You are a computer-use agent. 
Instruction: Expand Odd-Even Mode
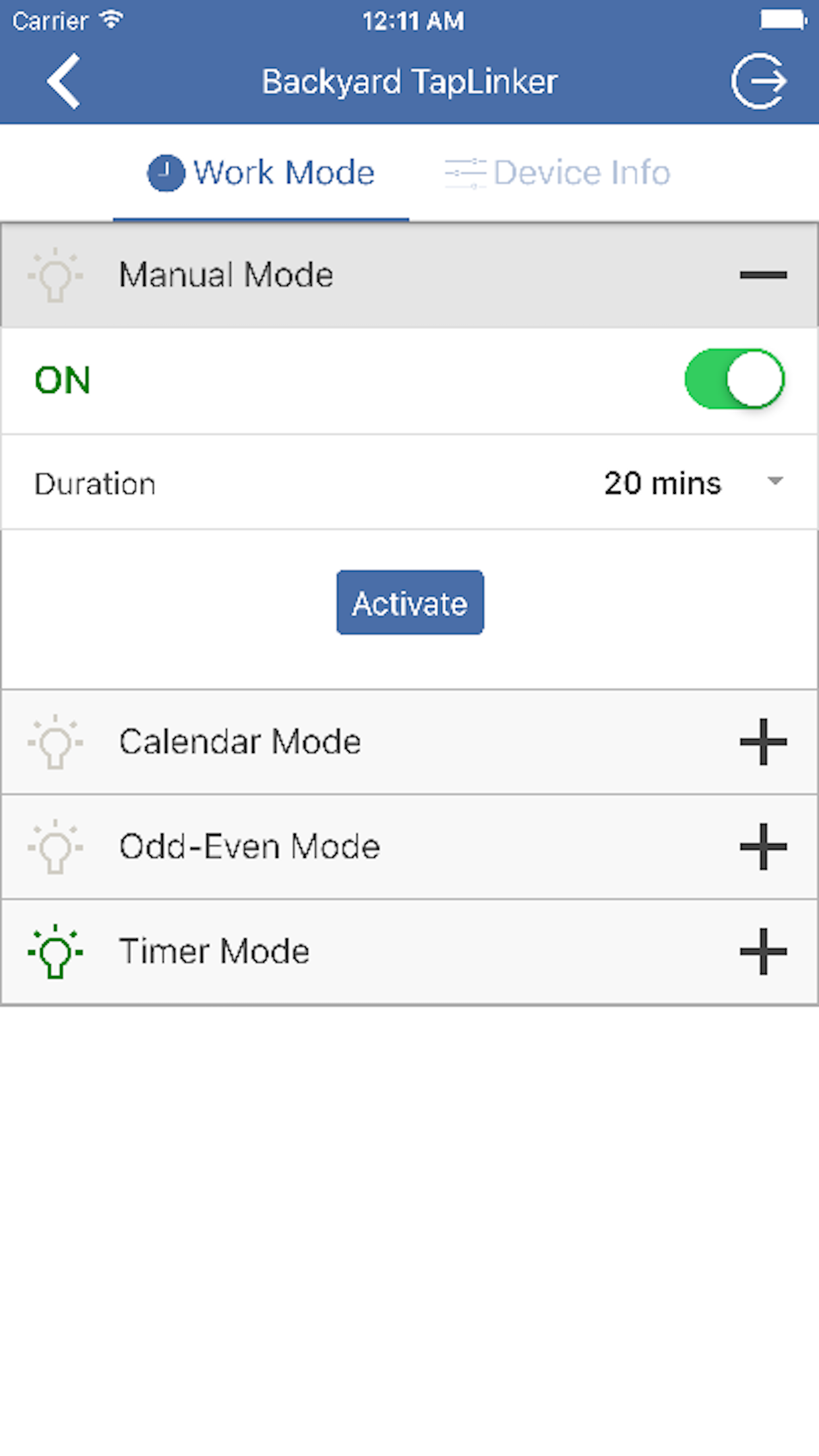point(763,847)
